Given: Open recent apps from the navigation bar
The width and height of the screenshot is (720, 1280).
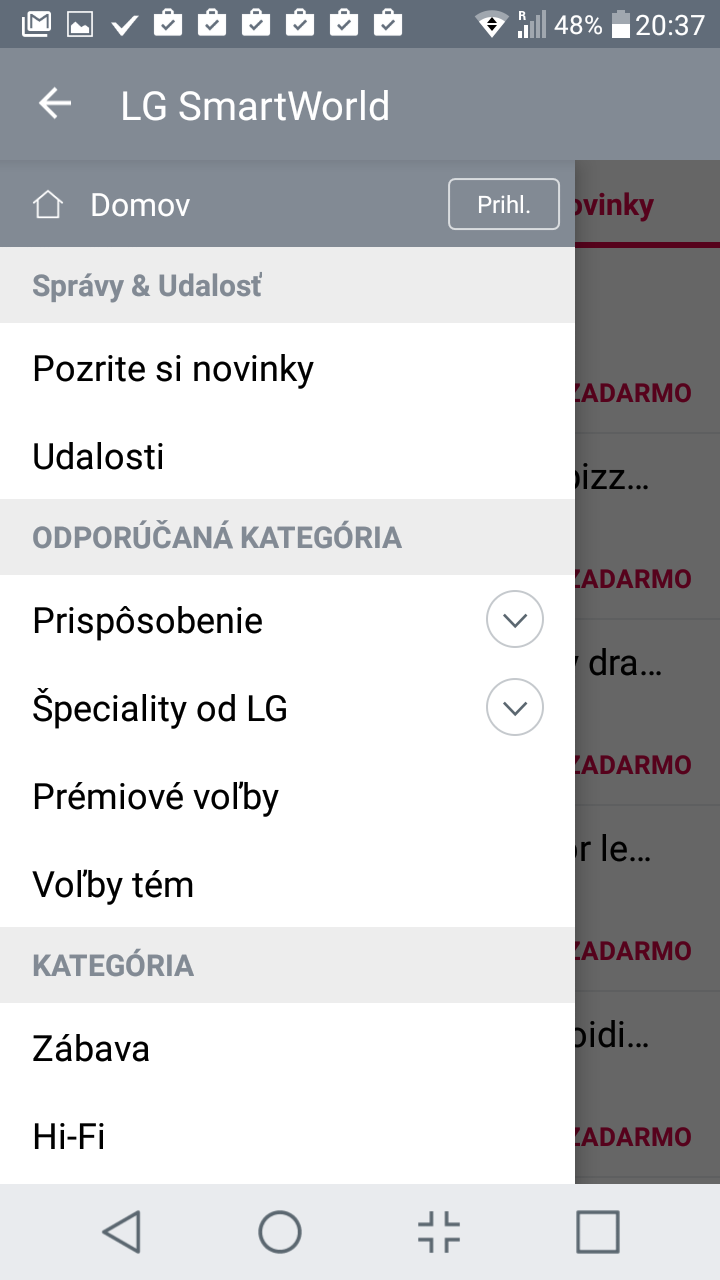Looking at the screenshot, I should coord(598,1232).
